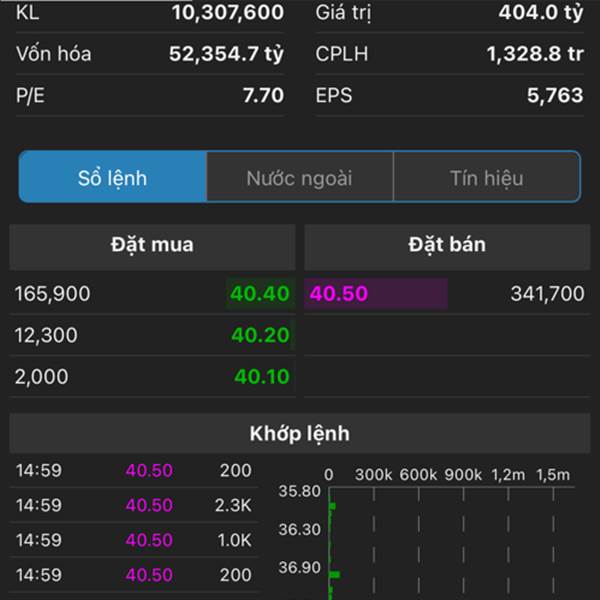
Task: Open the Tín hiệu tab
Action: [486, 178]
